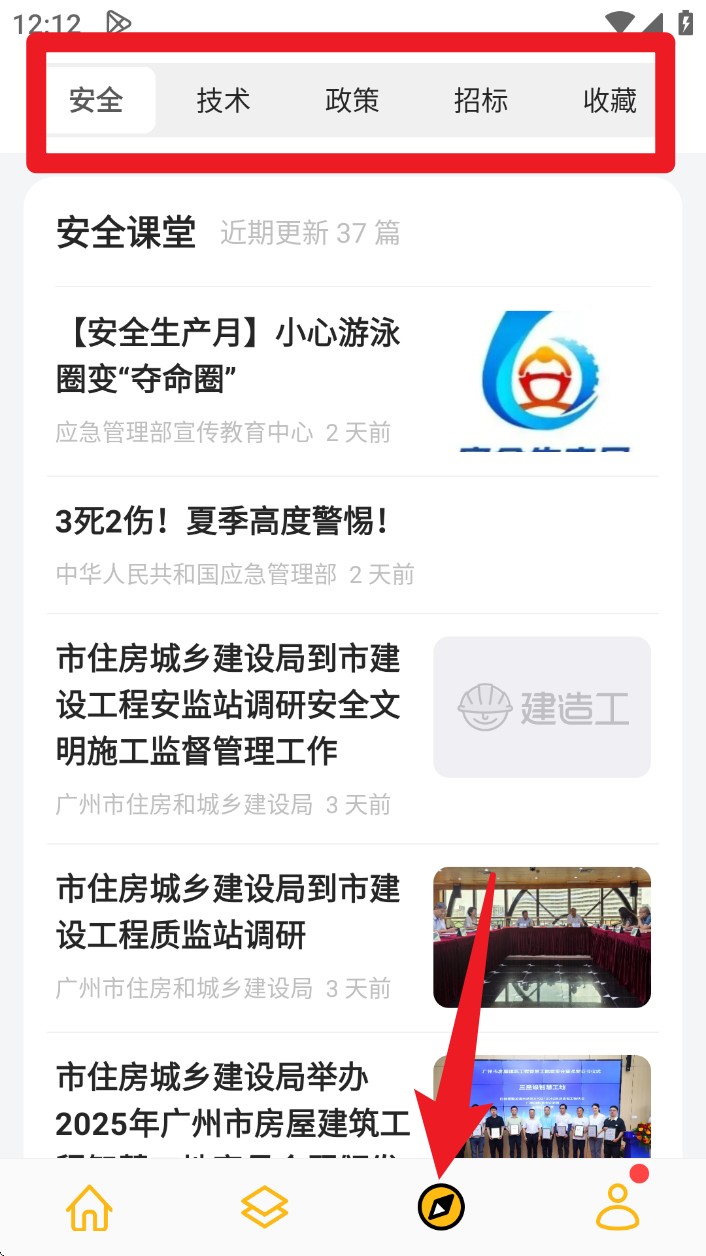Viewport: 706px width, 1256px height.
Task: Select the 政策 tab
Action: 352,100
